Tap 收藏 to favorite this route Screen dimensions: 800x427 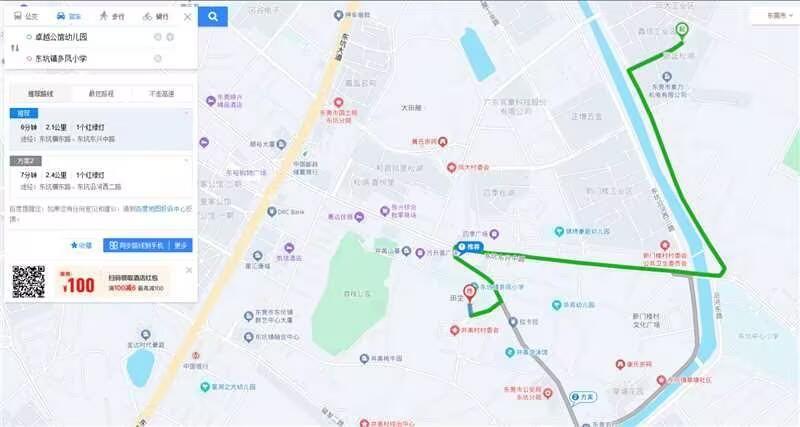pos(81,245)
